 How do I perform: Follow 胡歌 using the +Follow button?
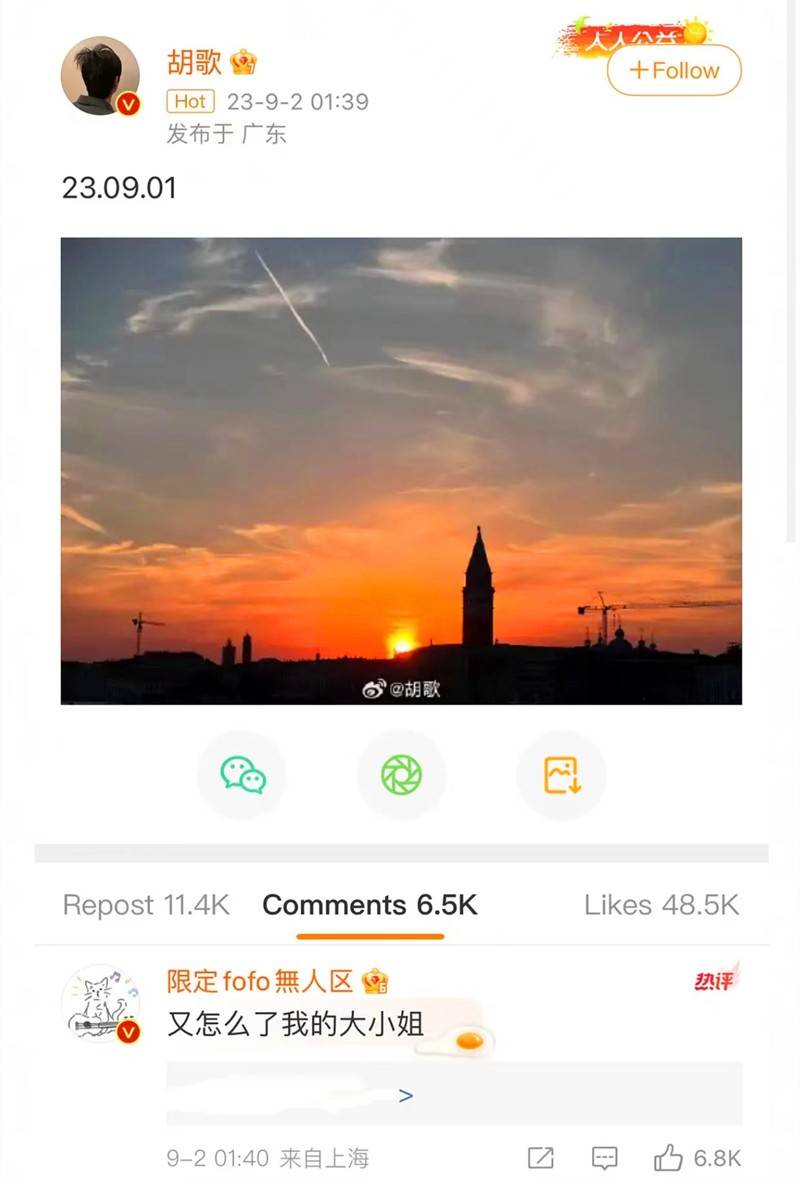coord(674,71)
